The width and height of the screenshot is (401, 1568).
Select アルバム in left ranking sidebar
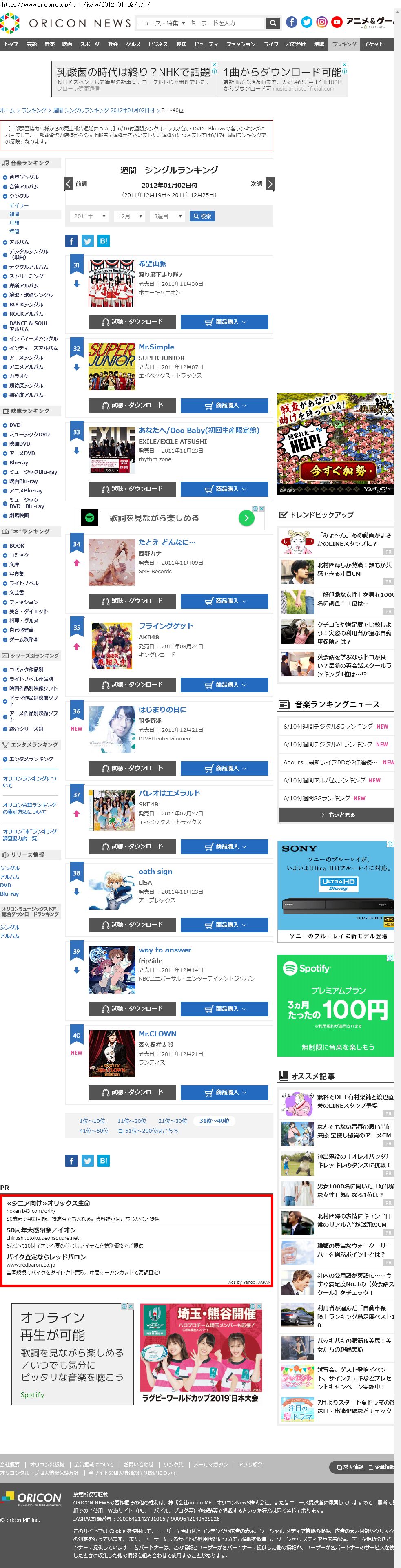point(19,242)
